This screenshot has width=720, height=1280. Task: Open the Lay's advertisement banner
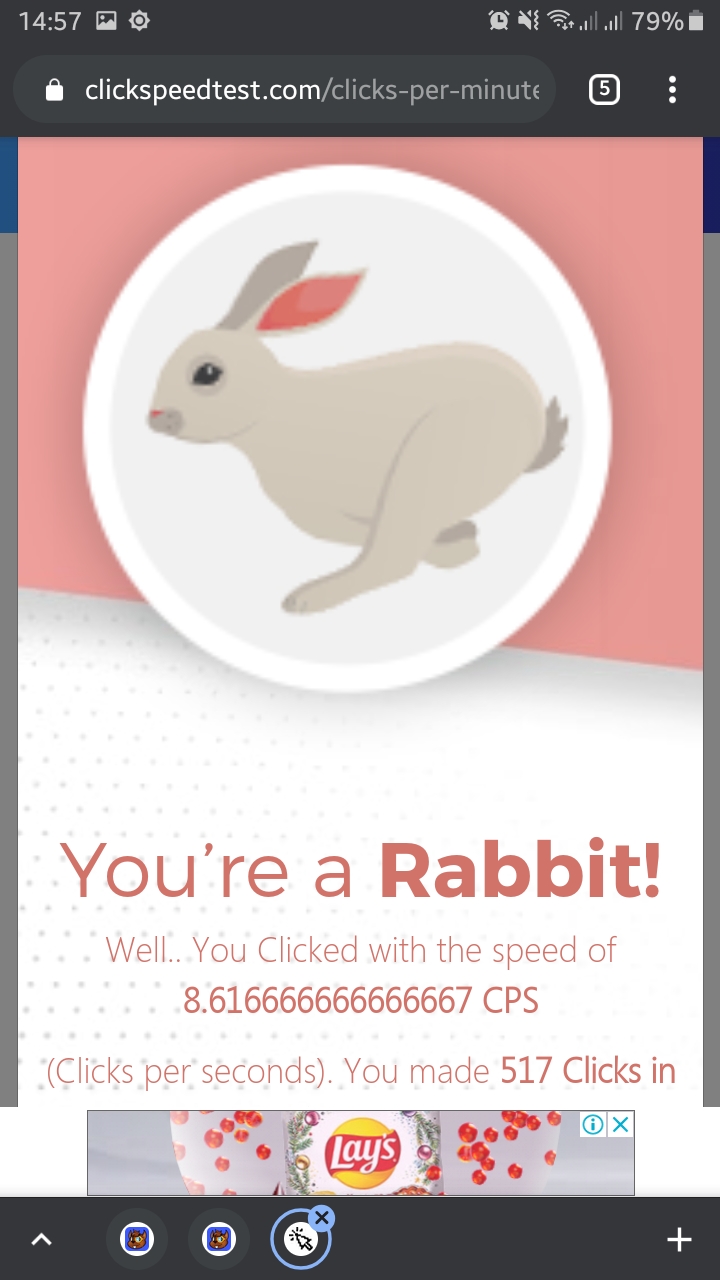360,1152
